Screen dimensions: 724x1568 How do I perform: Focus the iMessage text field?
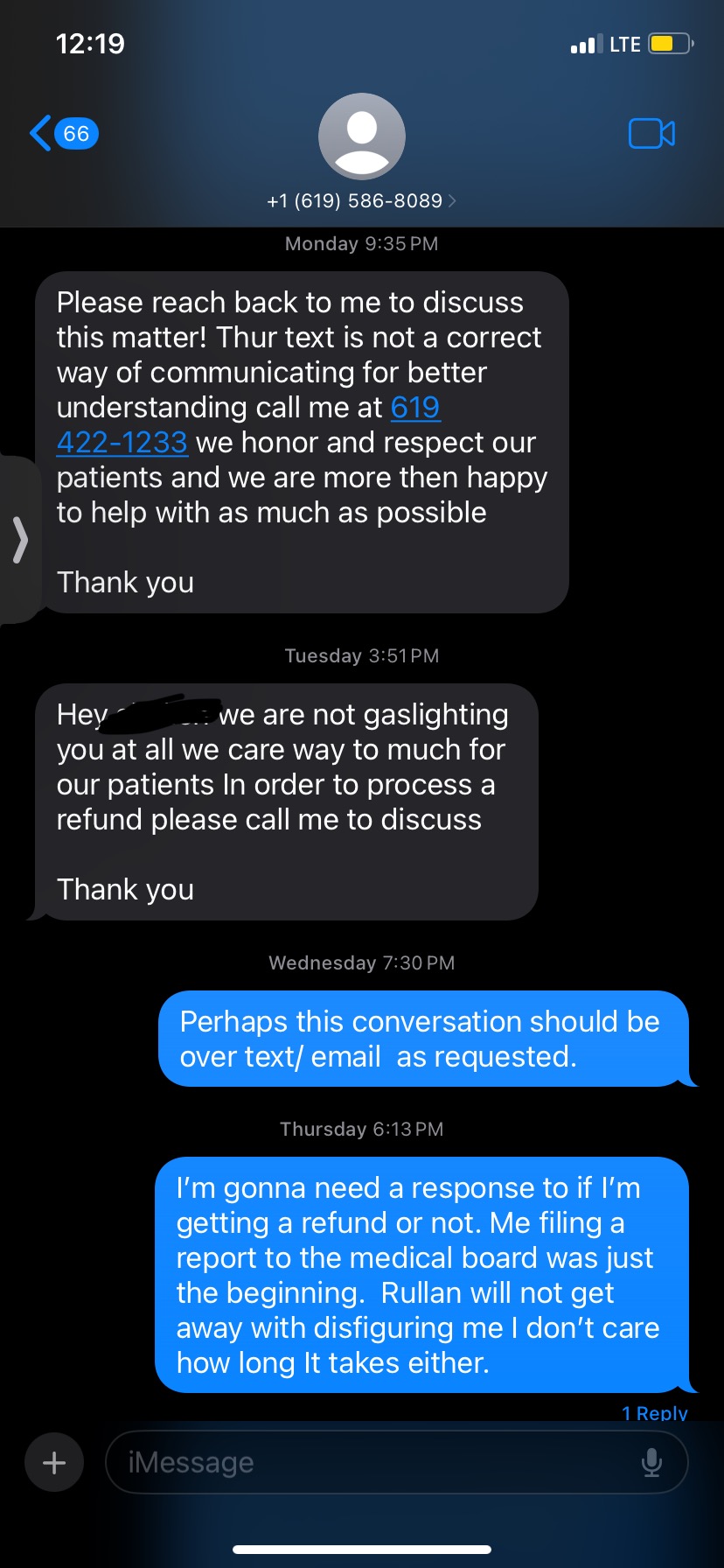[376, 1462]
